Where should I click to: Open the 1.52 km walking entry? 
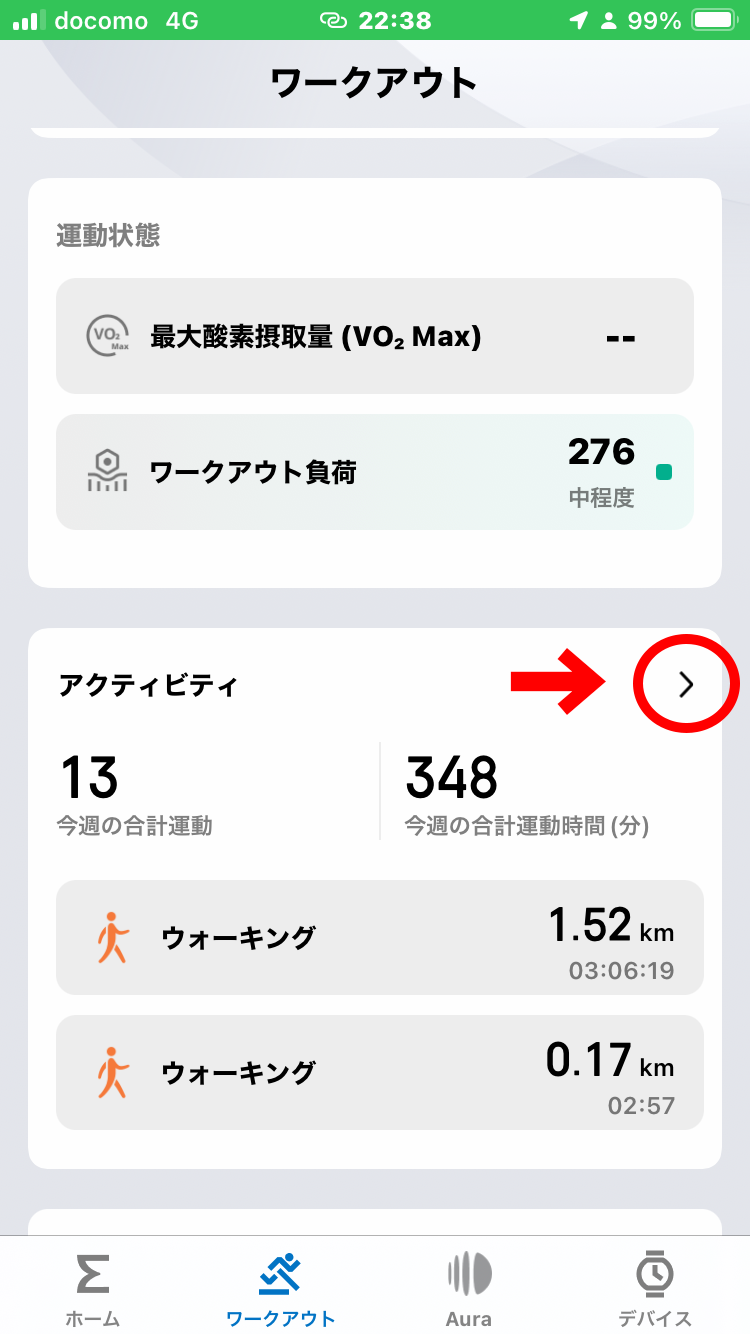coord(375,937)
